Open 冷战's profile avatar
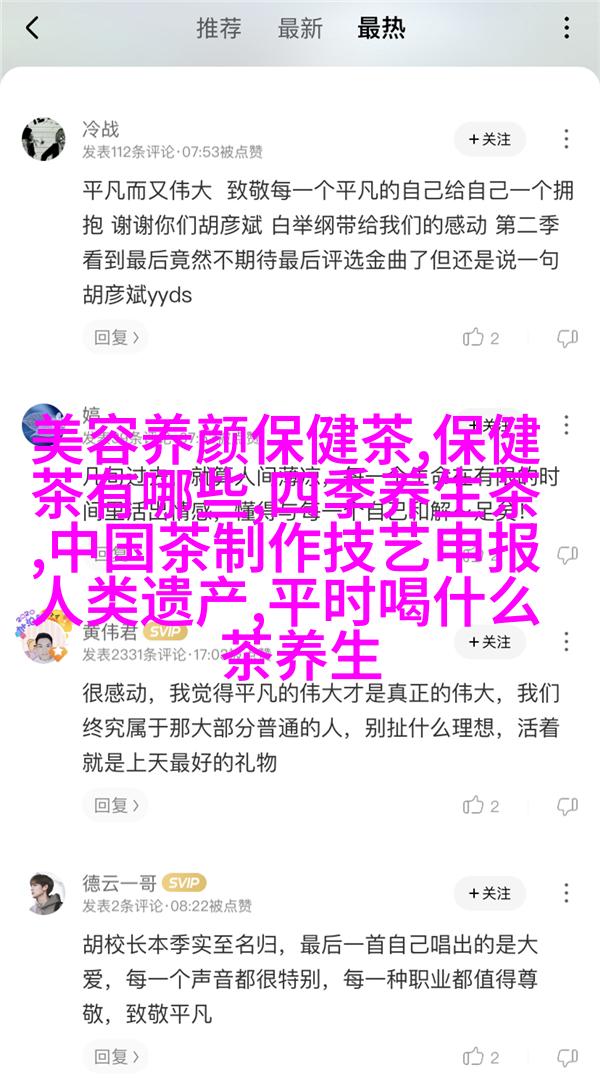600x1083 pixels. [x=44, y=140]
